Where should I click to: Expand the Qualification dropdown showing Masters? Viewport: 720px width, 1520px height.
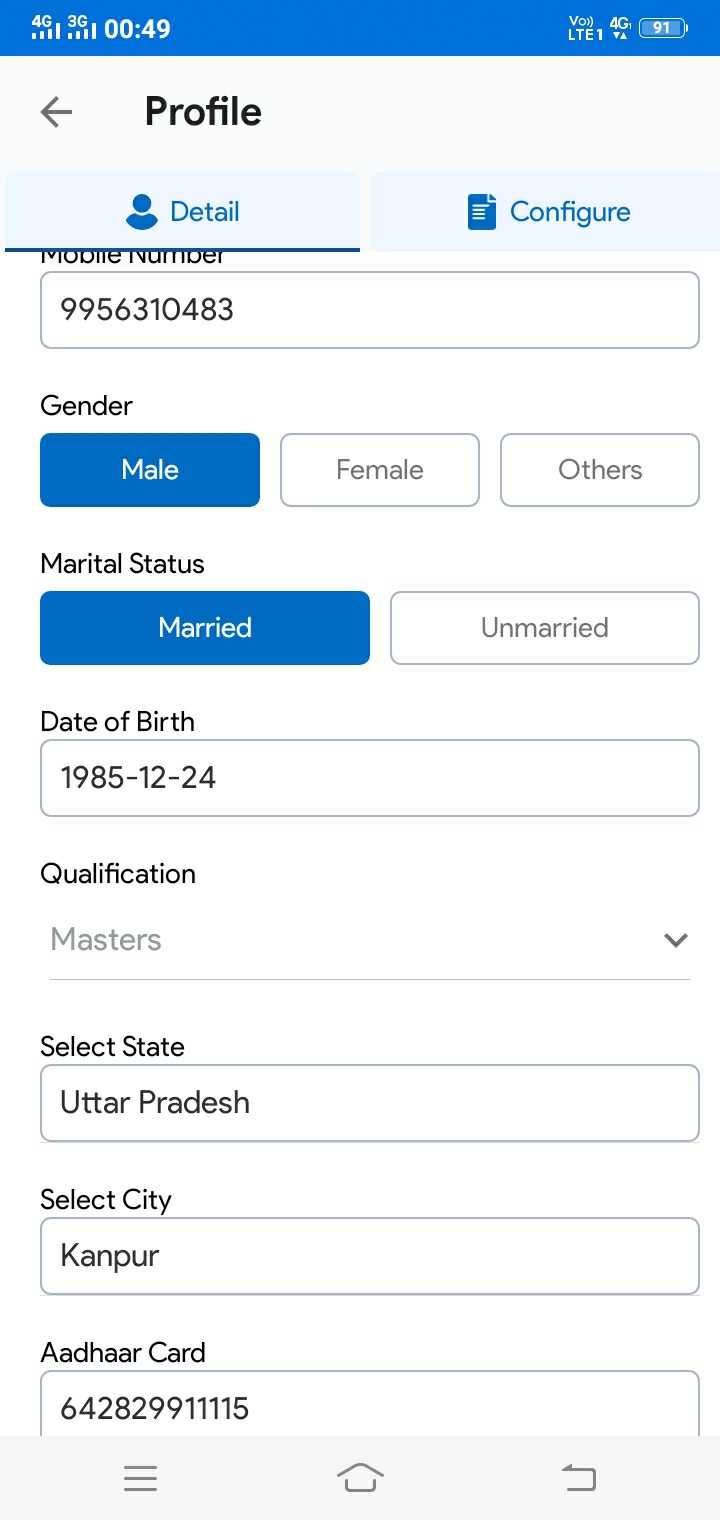(x=370, y=940)
